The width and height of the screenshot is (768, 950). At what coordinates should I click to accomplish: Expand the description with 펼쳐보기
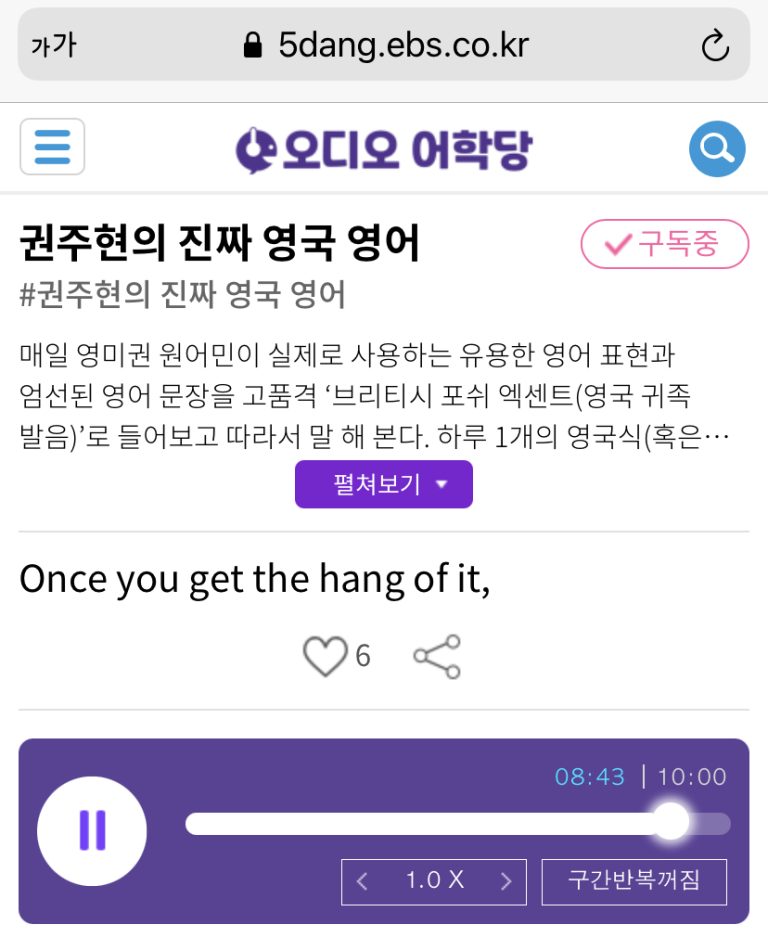click(x=383, y=485)
